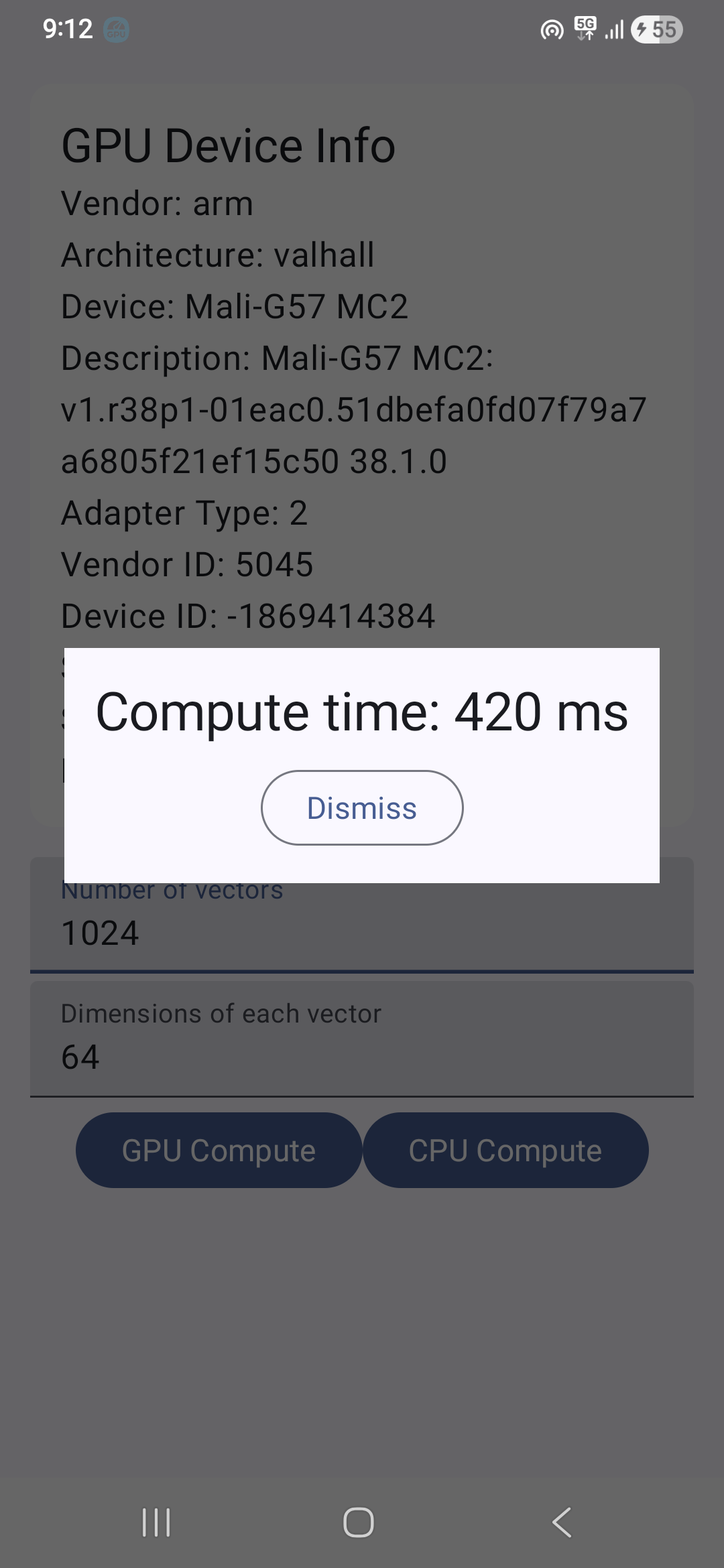
Task: Go to the home screen
Action: coord(359,1522)
